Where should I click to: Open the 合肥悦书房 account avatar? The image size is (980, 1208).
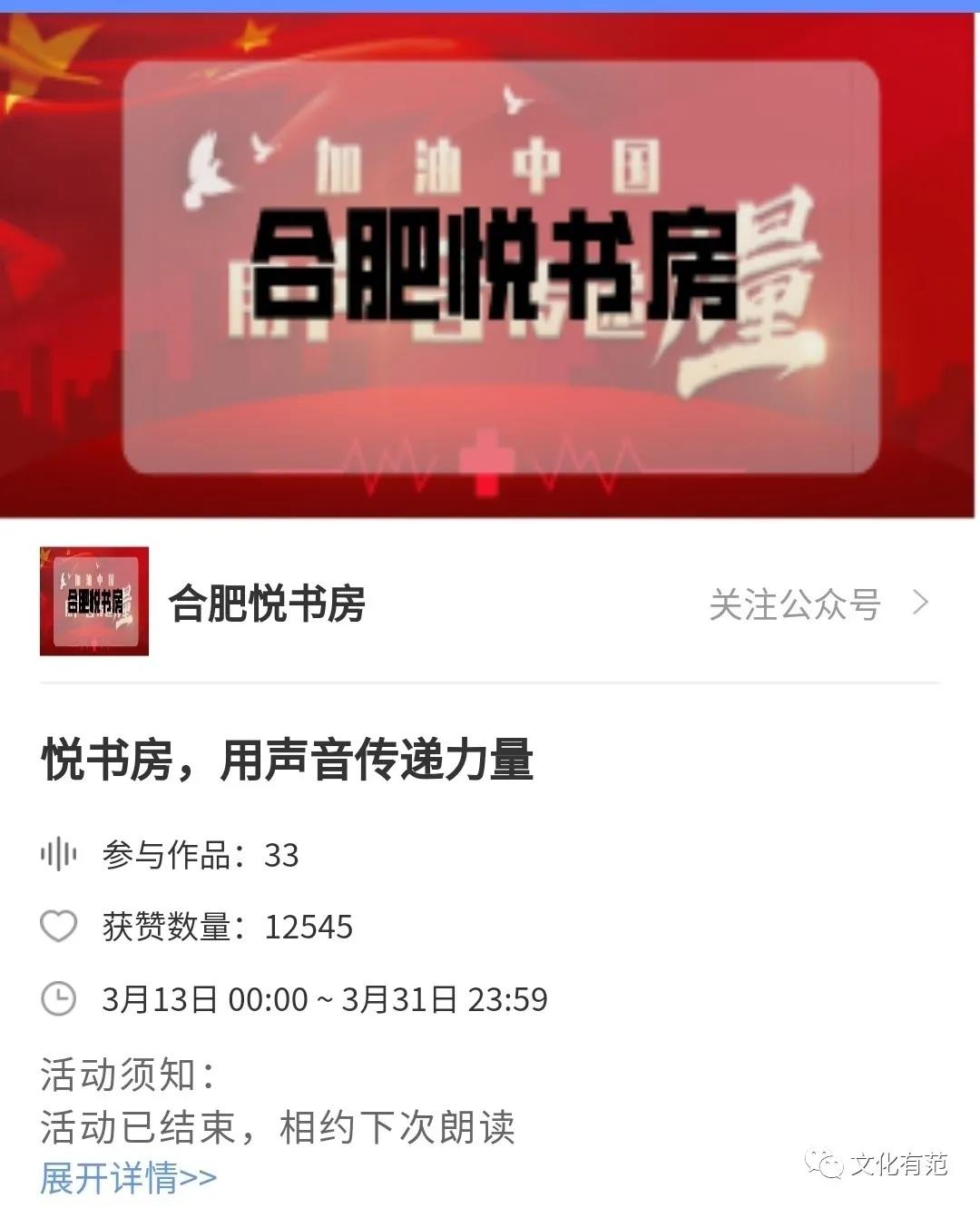(93, 601)
